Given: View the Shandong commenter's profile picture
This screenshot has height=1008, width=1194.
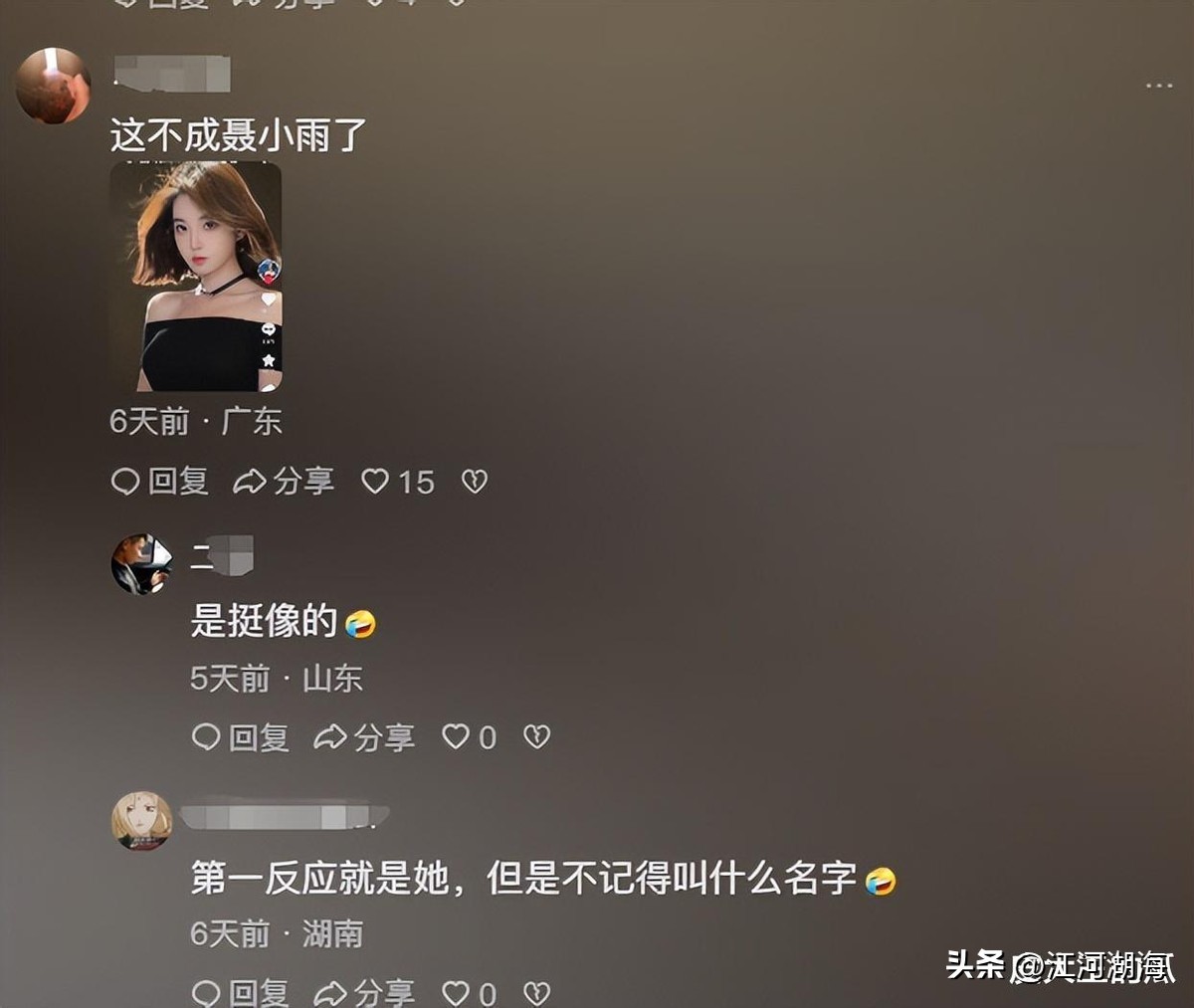Looking at the screenshot, I should point(141,564).
